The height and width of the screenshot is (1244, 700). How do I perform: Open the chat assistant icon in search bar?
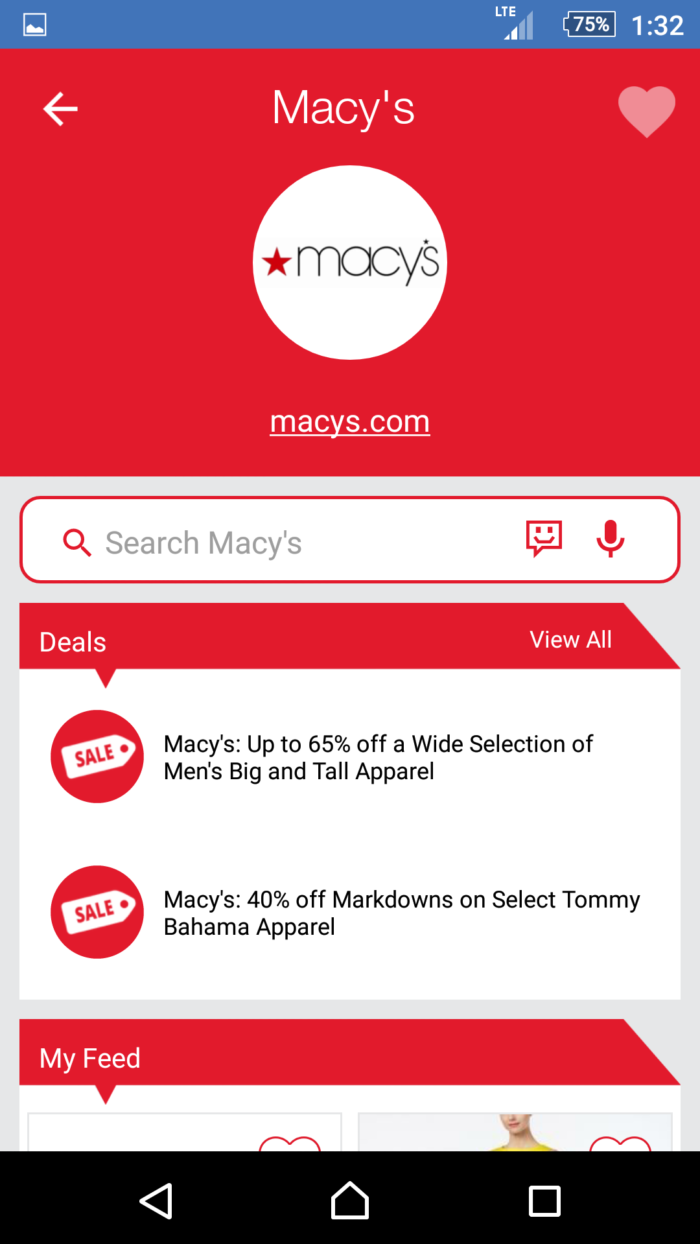[544, 539]
